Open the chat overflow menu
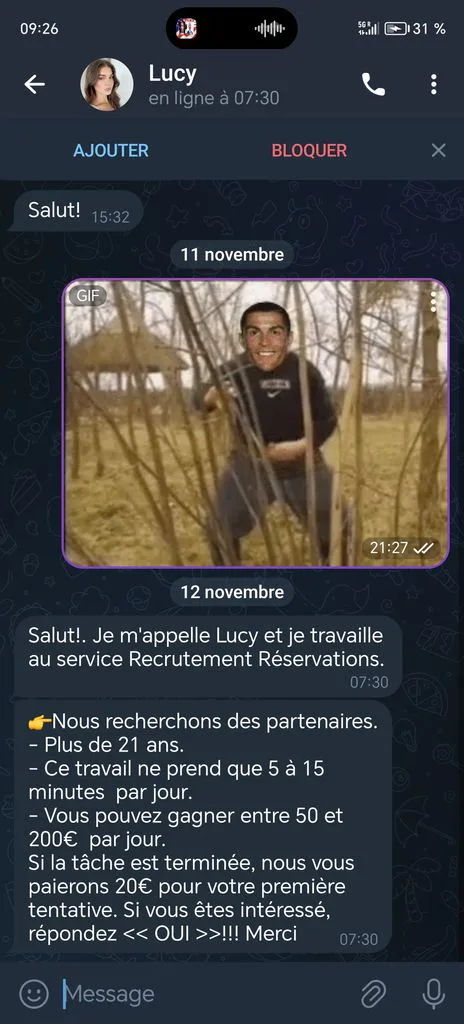This screenshot has height=1024, width=464. pyautogui.click(x=433, y=84)
